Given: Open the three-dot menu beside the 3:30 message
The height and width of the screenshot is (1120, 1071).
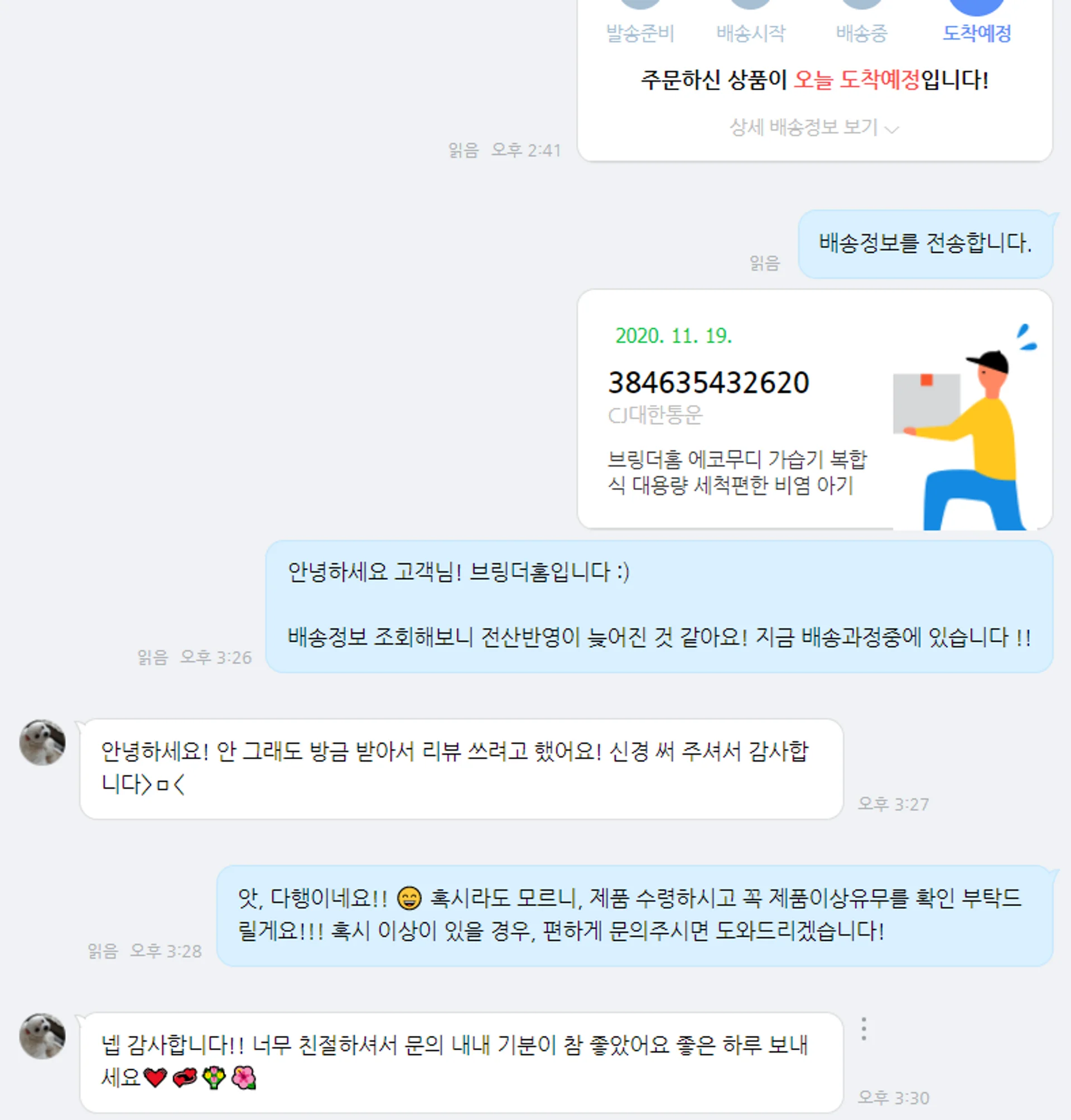Looking at the screenshot, I should (863, 1028).
